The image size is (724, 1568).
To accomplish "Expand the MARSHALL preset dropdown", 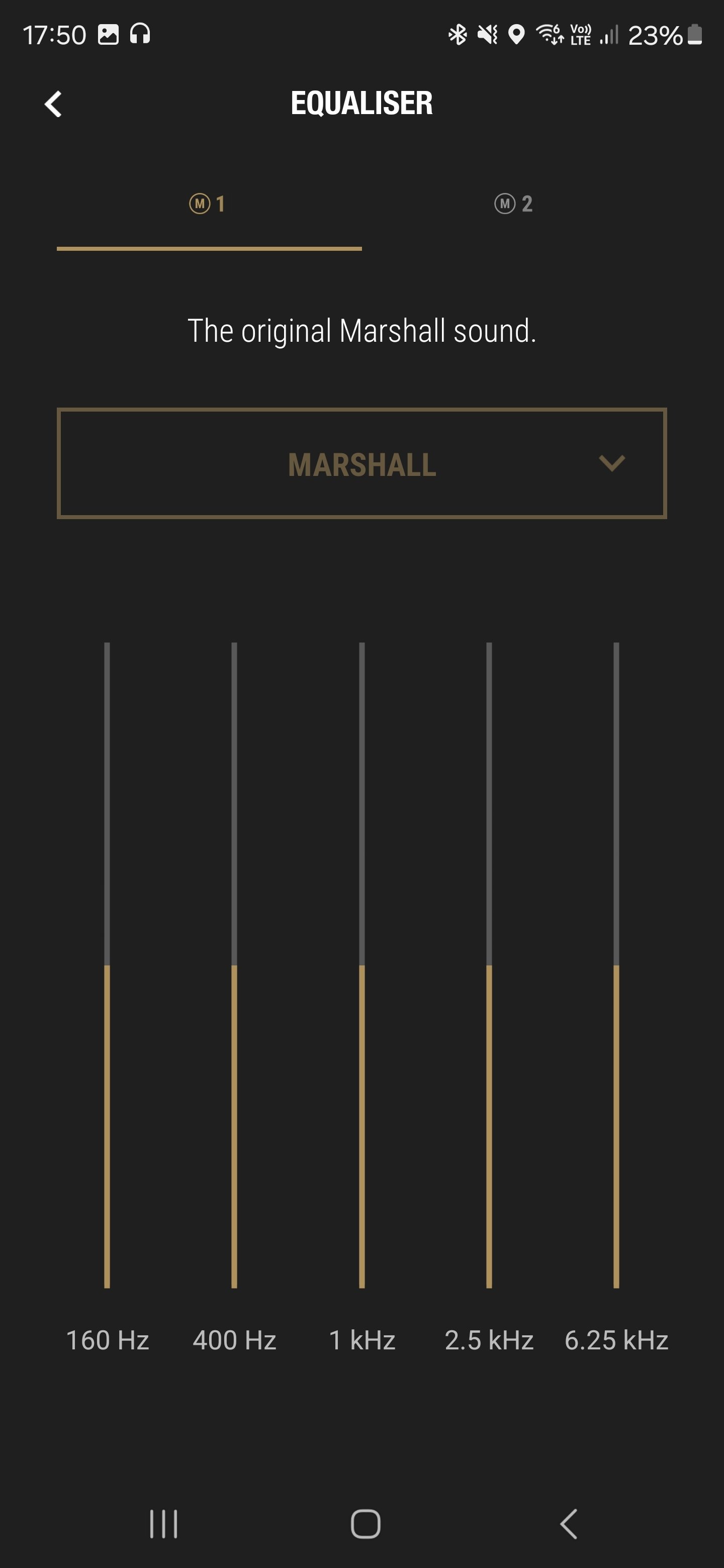I will coord(361,463).
